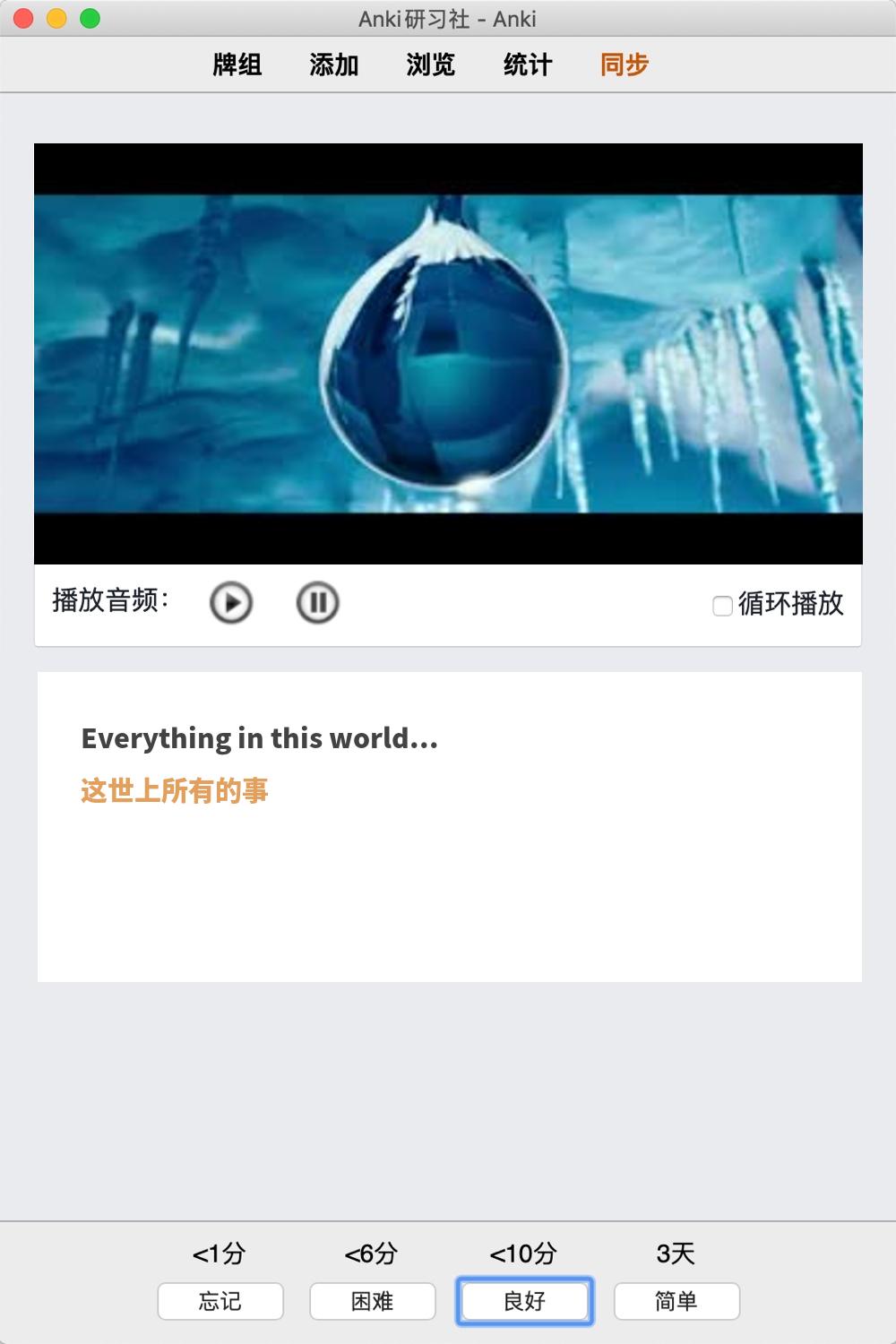Minimize the window with the yellow button
The image size is (896, 1344).
pos(57,19)
